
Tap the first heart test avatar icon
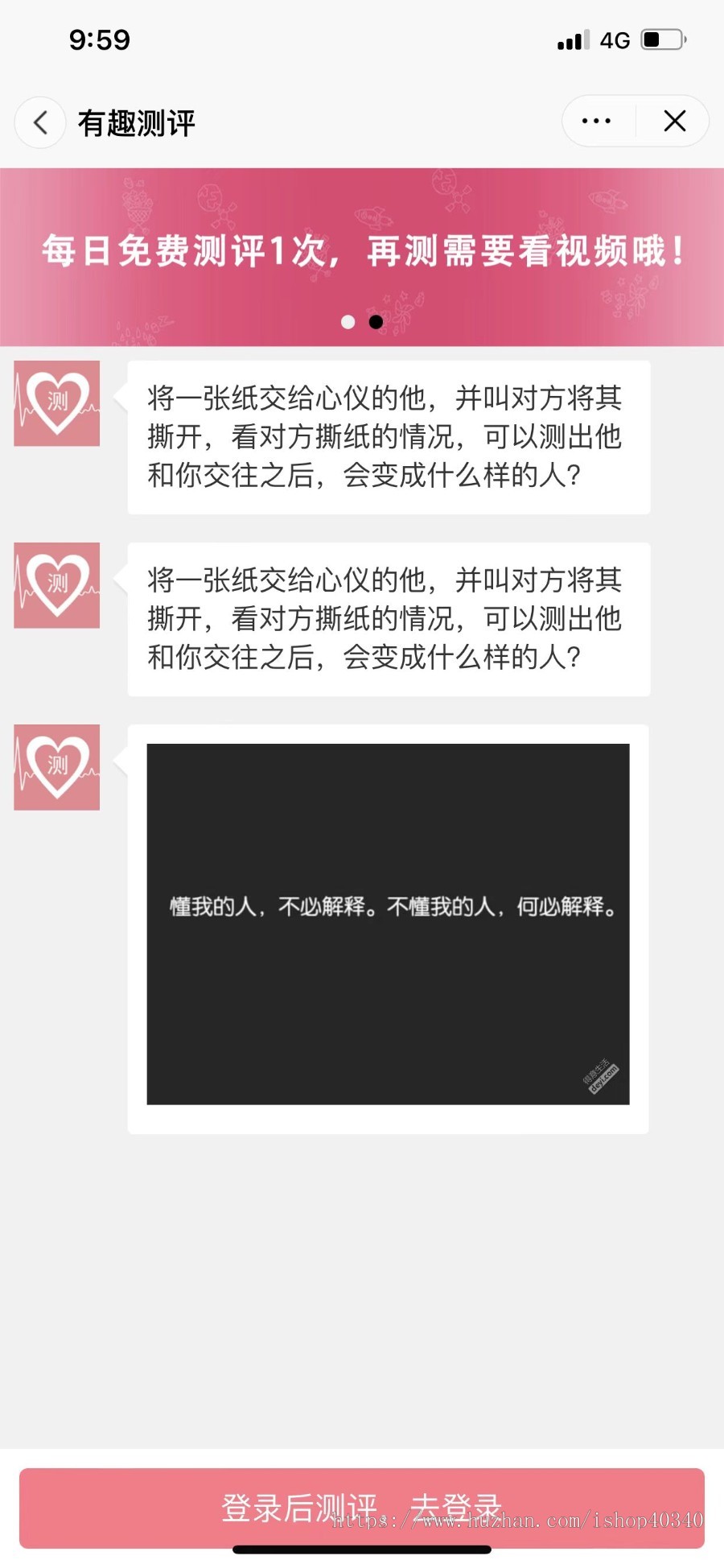pos(56,402)
